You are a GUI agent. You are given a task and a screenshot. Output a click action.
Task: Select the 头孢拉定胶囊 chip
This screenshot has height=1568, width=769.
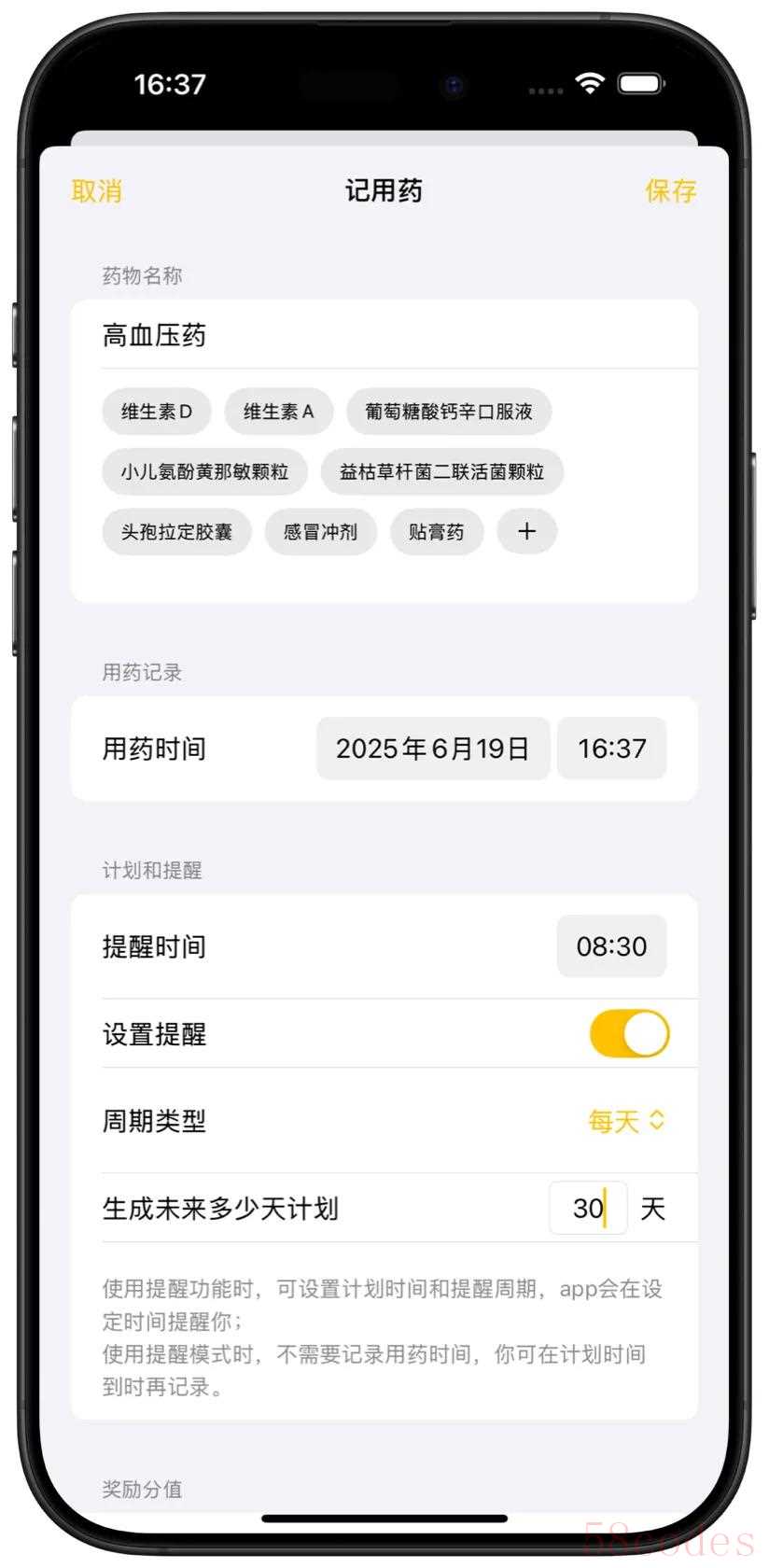(176, 532)
